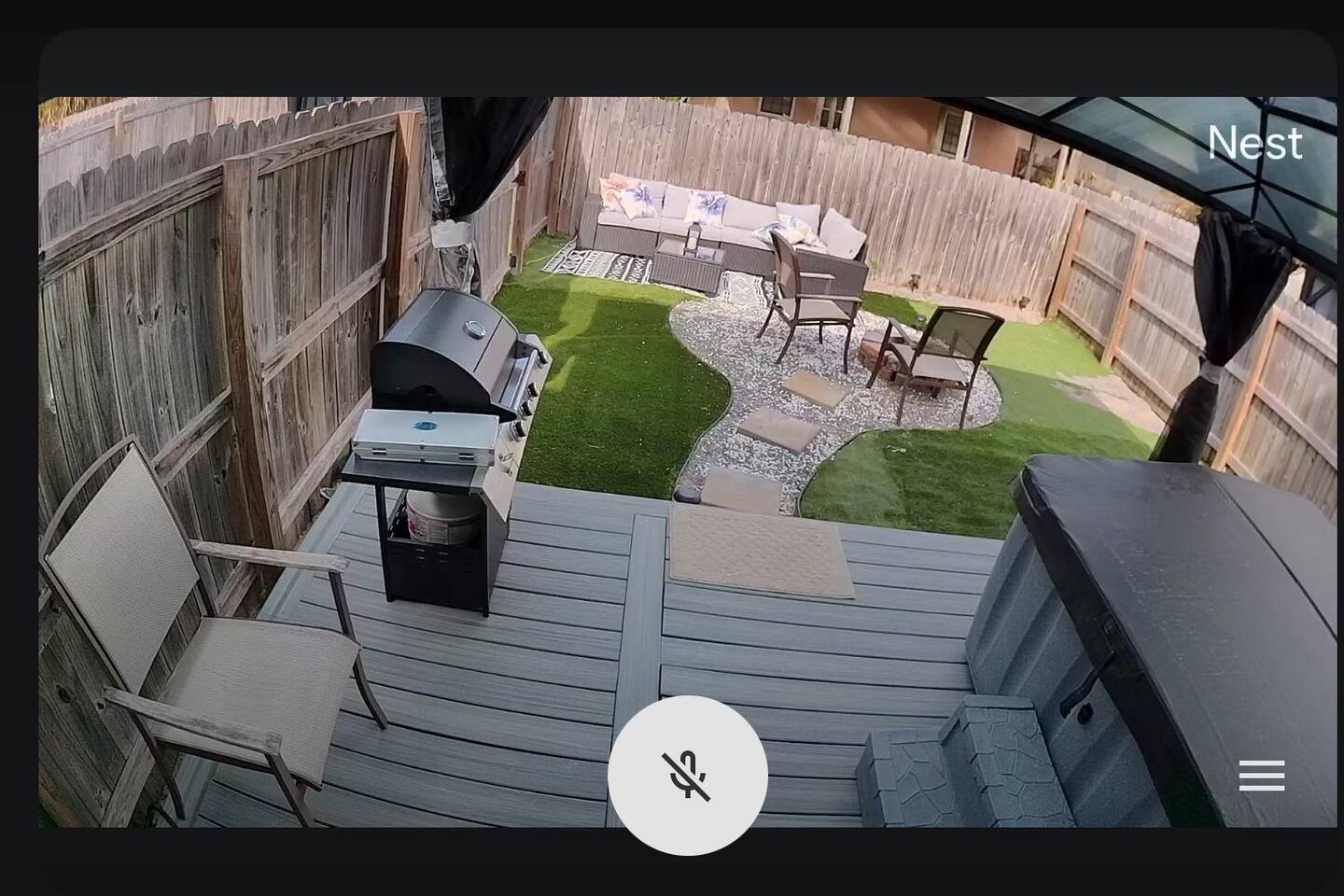Image resolution: width=1344 pixels, height=896 pixels.
Task: Unmute the microphone to talk
Action: pyautogui.click(x=687, y=775)
